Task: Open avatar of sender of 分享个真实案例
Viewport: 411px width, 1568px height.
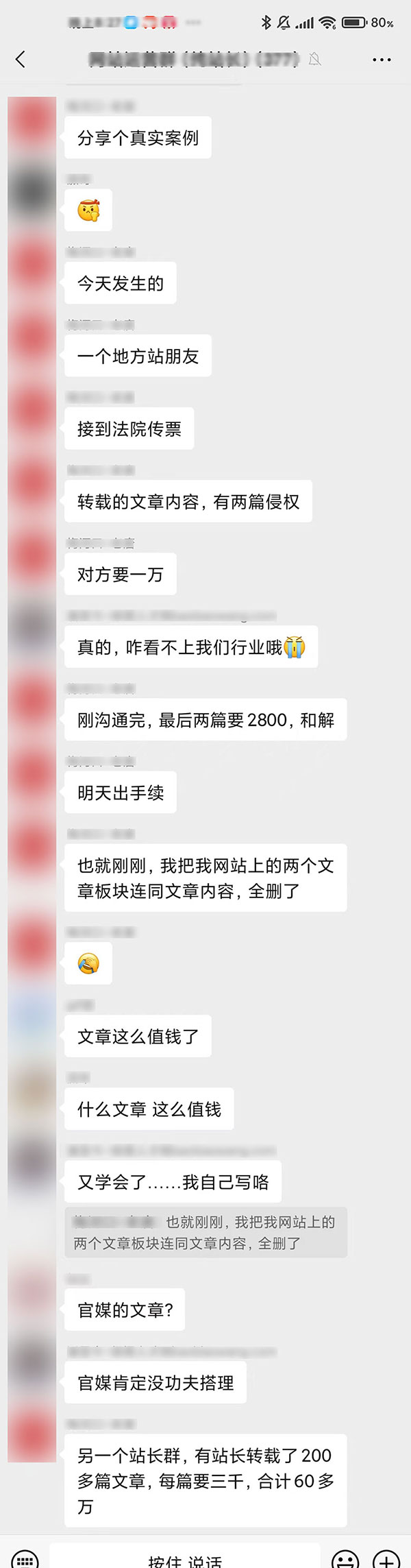Action: (x=32, y=121)
